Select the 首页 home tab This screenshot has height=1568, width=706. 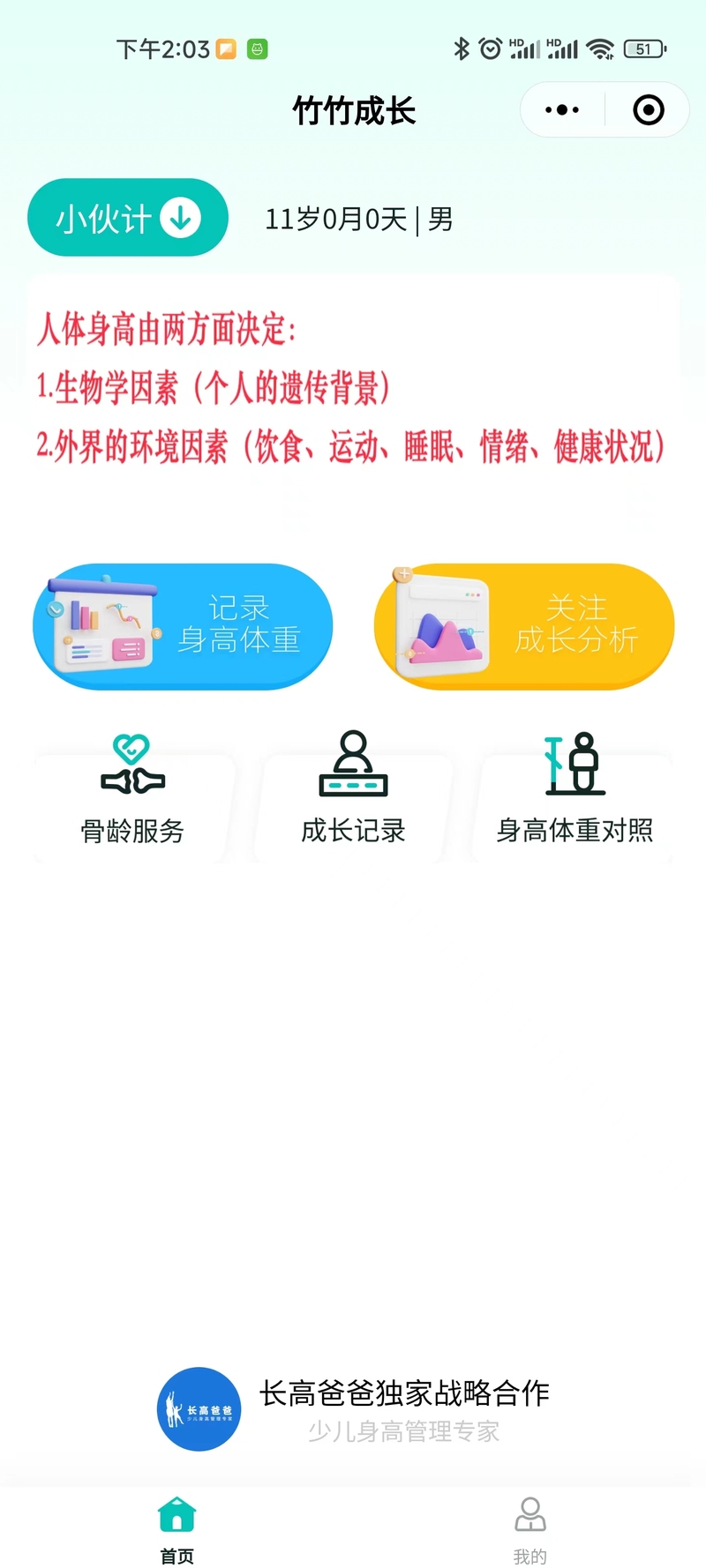[x=177, y=1530]
